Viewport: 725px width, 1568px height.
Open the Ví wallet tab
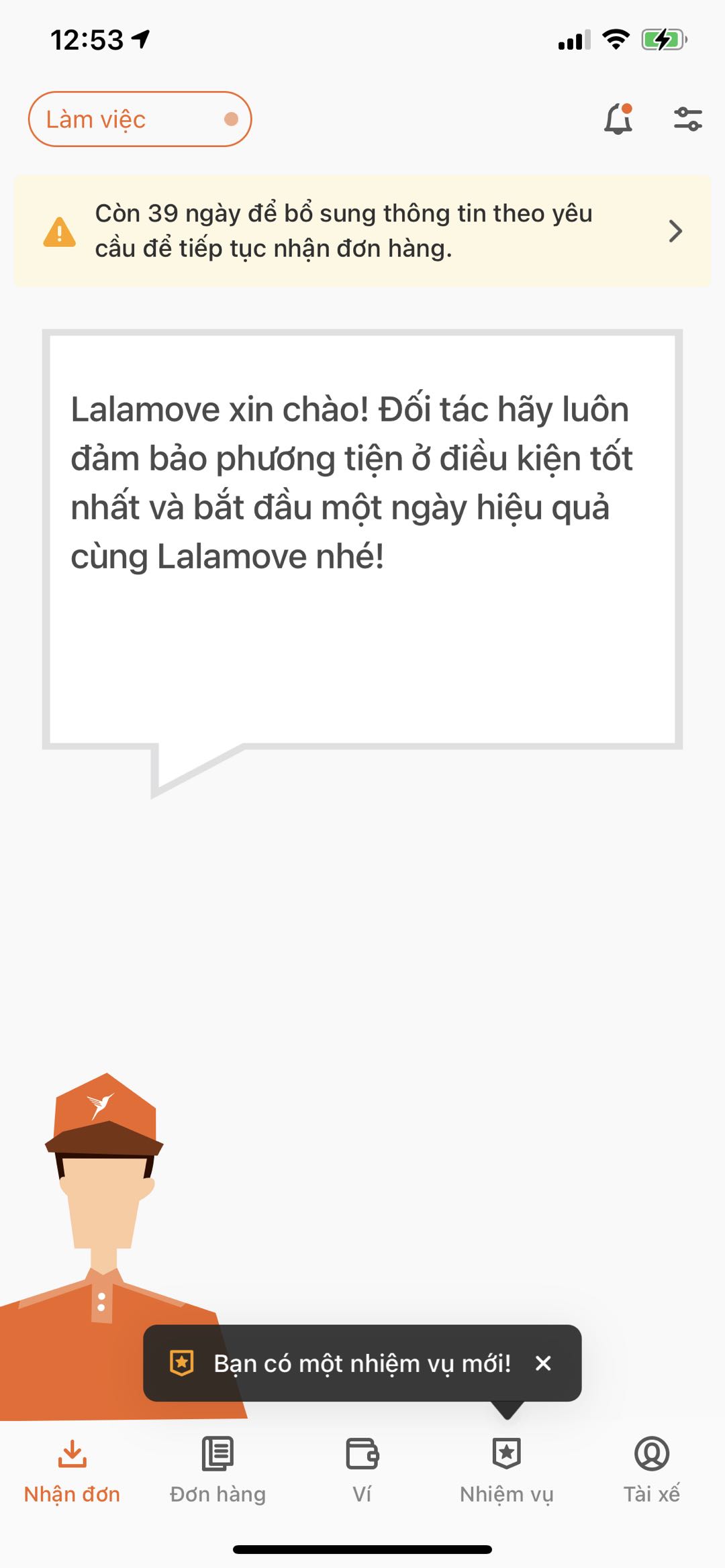(x=362, y=1469)
